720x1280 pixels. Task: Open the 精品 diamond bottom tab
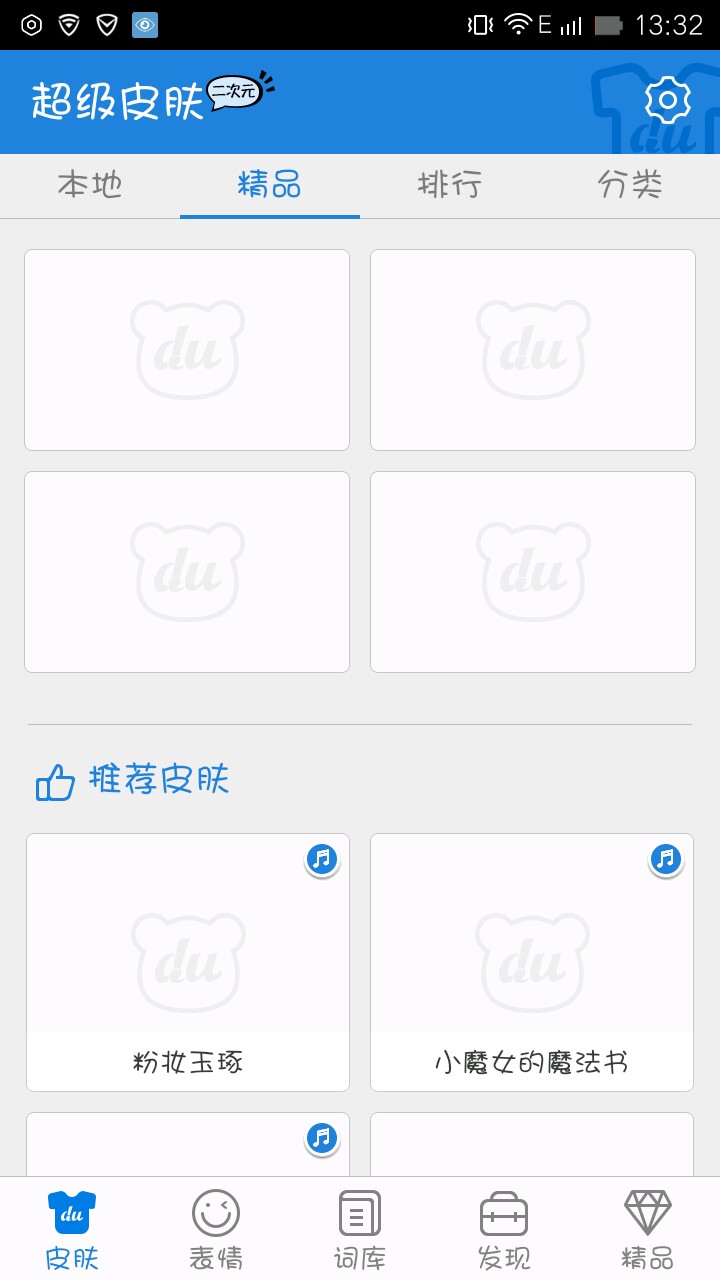(x=648, y=1229)
